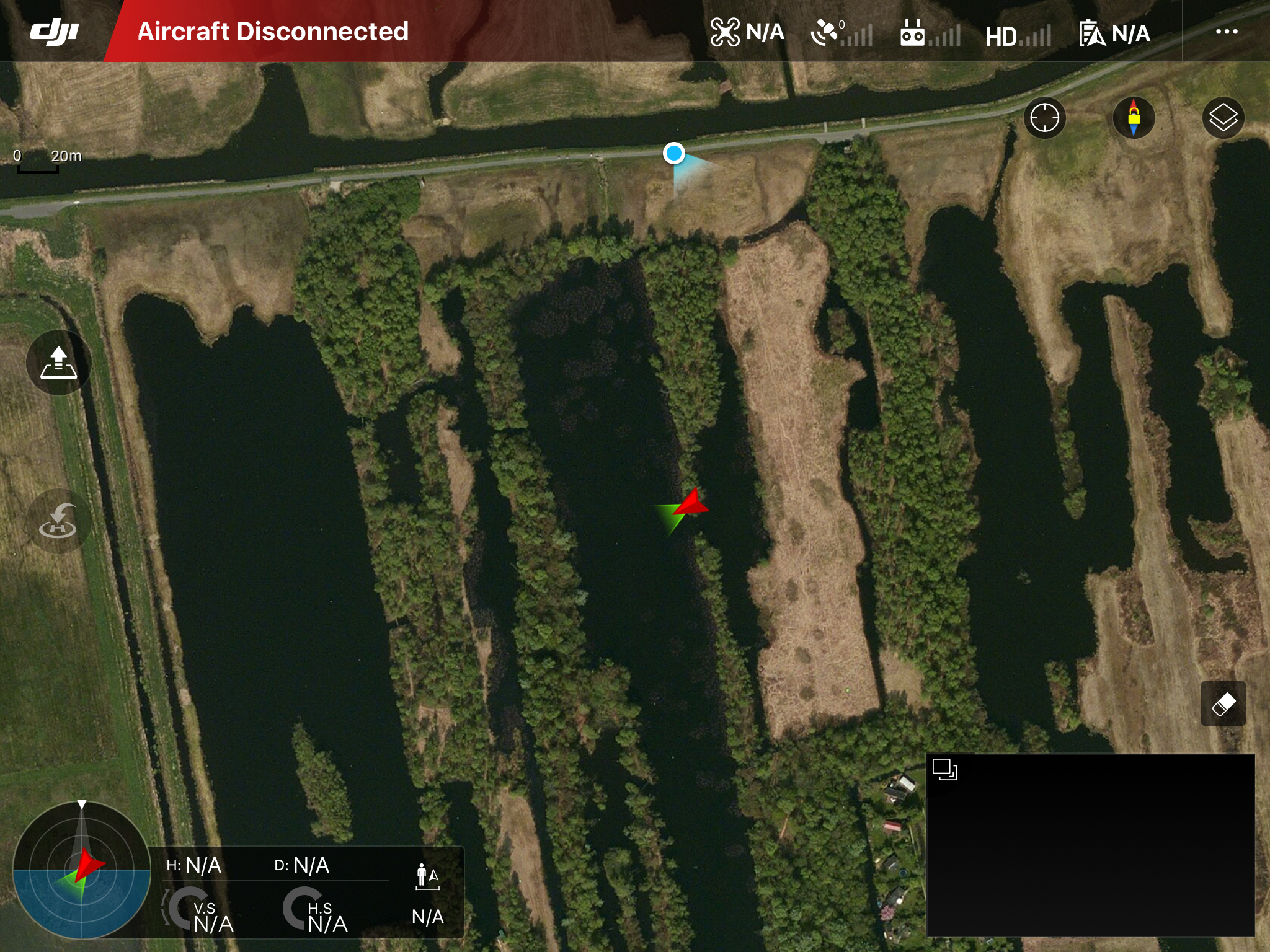Open flight mode settings showing N/A
1270x952 pixels.
(x=748, y=32)
